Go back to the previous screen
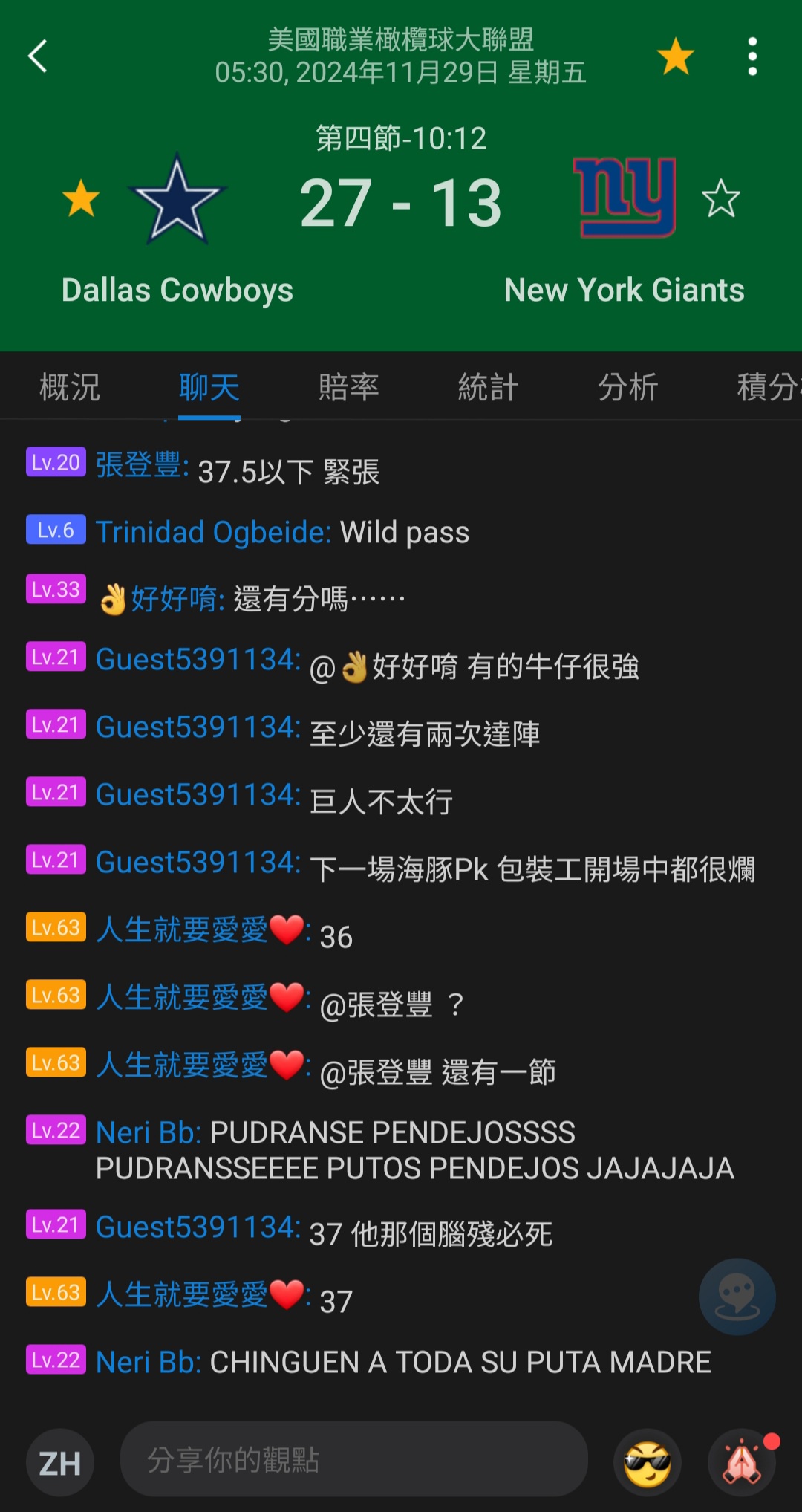Screen dimensions: 802x1512 38,56
